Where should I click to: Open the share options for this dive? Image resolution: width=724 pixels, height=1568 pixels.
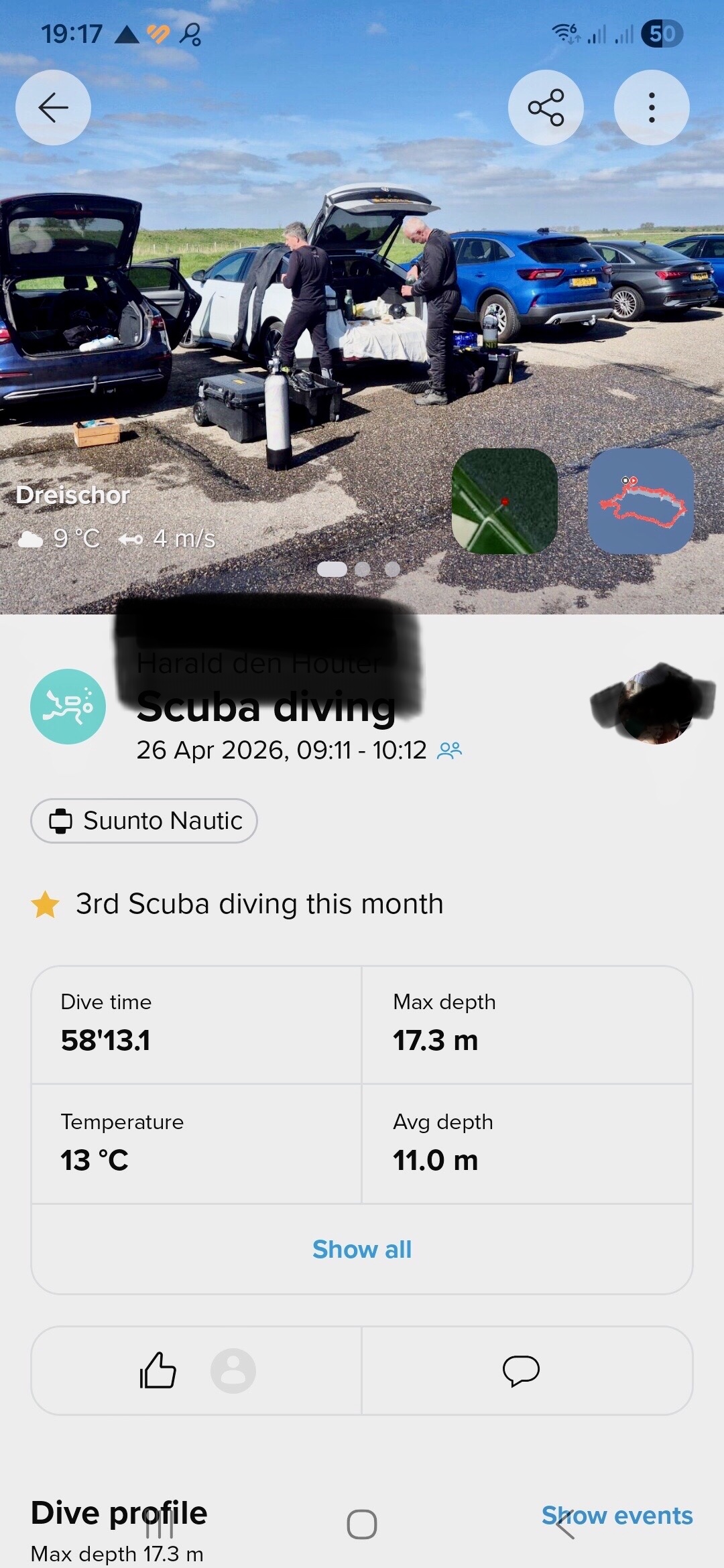pos(544,107)
